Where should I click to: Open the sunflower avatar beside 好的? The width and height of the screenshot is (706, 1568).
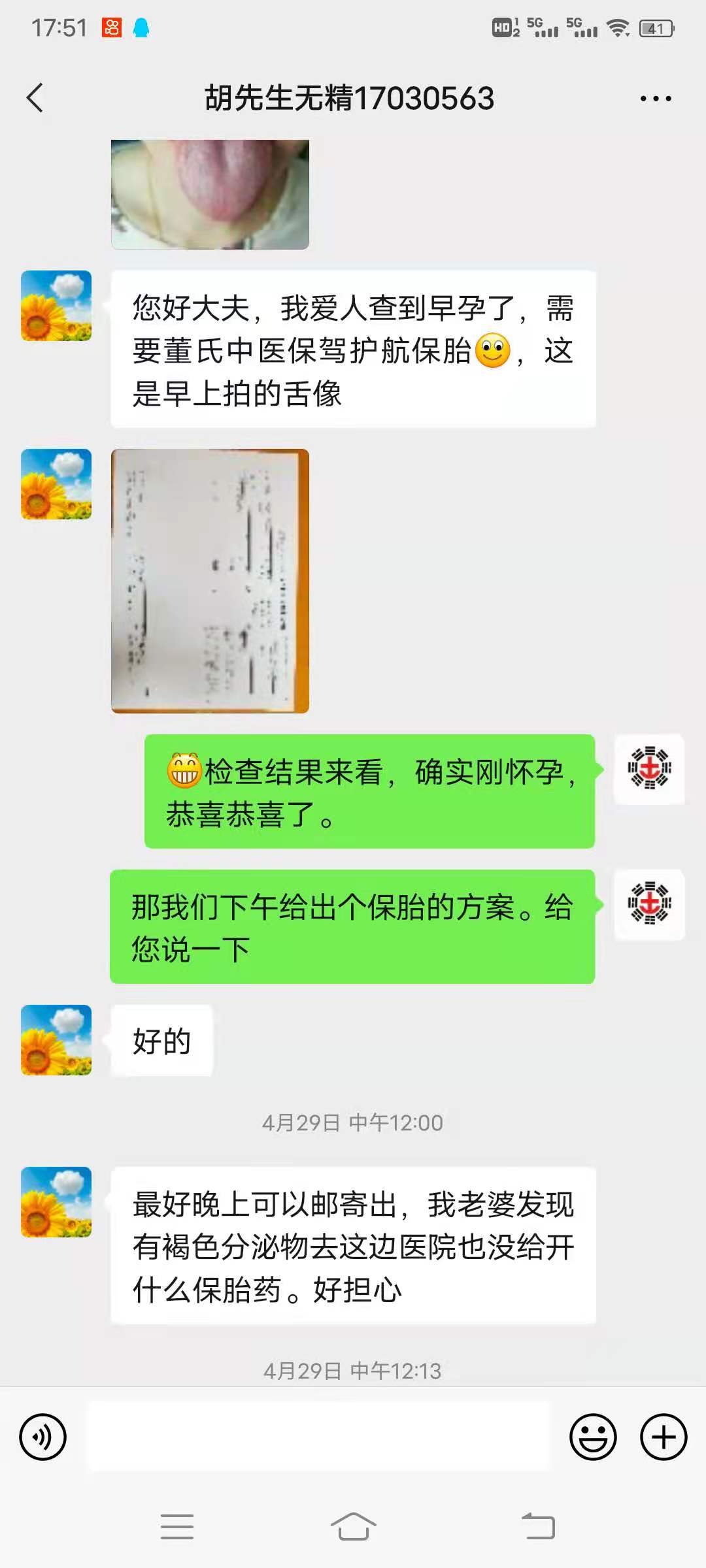[56, 1040]
